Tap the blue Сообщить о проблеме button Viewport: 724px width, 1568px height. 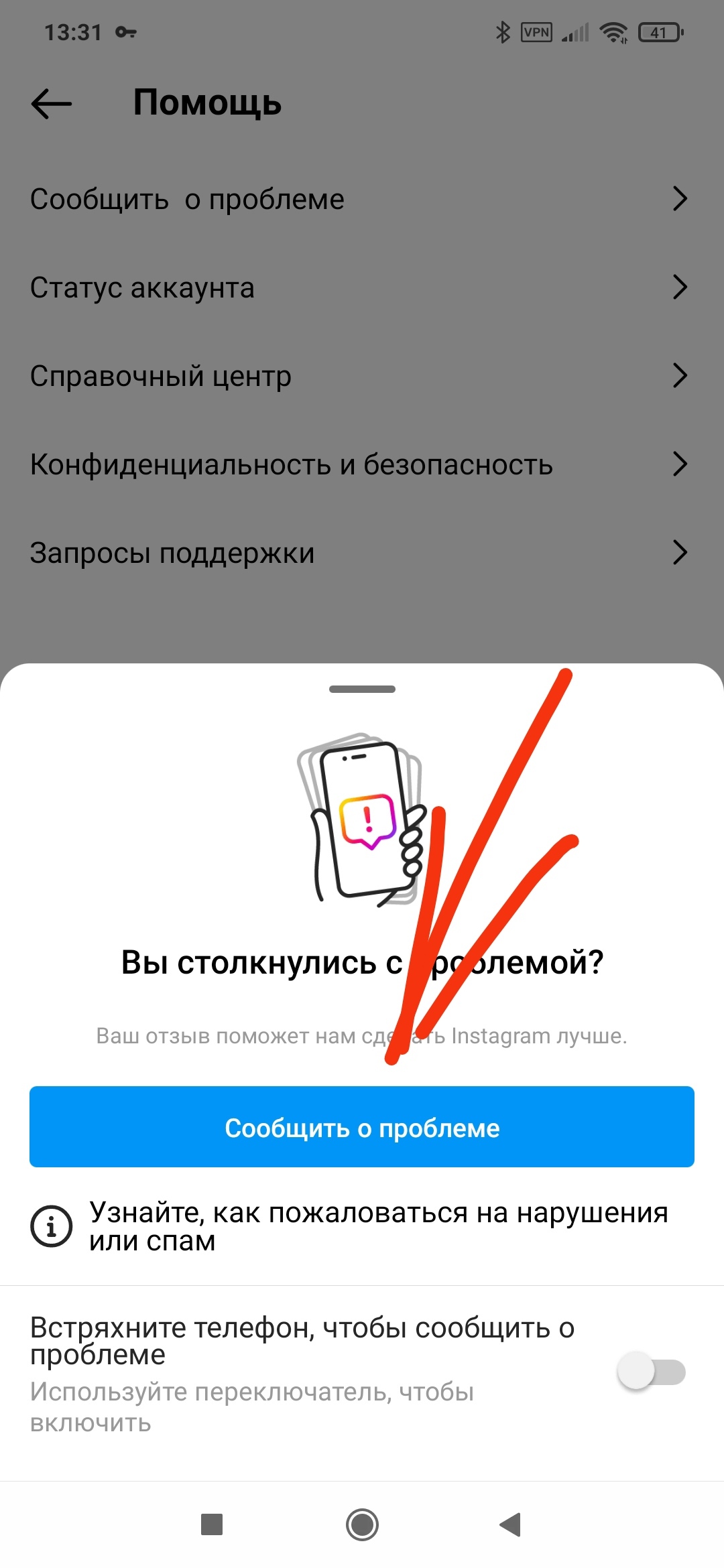click(x=362, y=1127)
